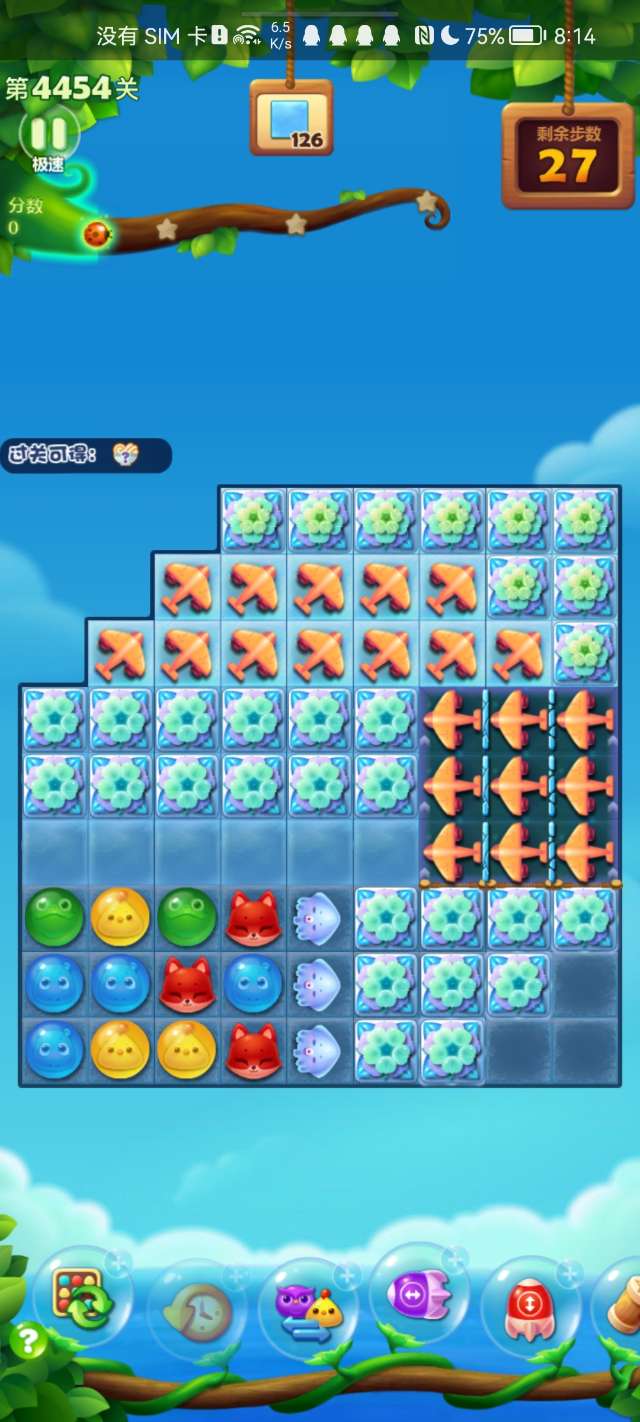Viewport: 640px width, 1422px height.
Task: Use the purple horizontal rocket booster
Action: click(x=420, y=1296)
